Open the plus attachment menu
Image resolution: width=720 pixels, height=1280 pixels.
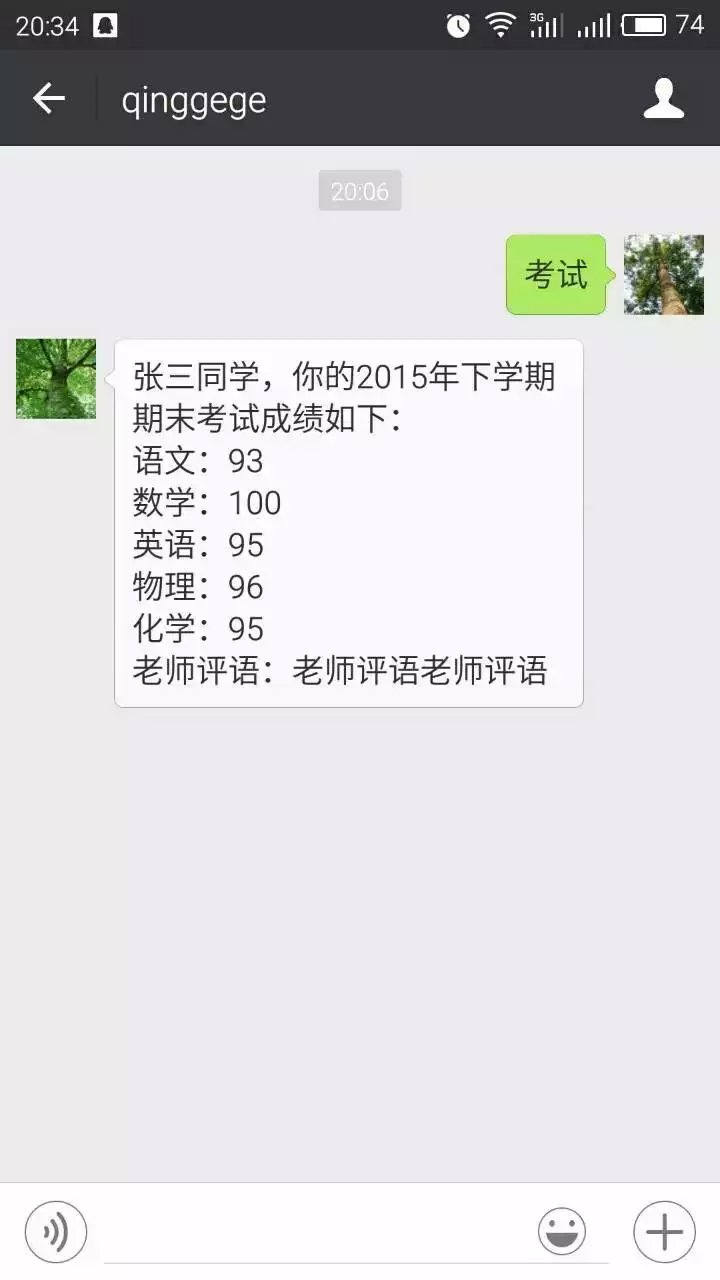664,1231
